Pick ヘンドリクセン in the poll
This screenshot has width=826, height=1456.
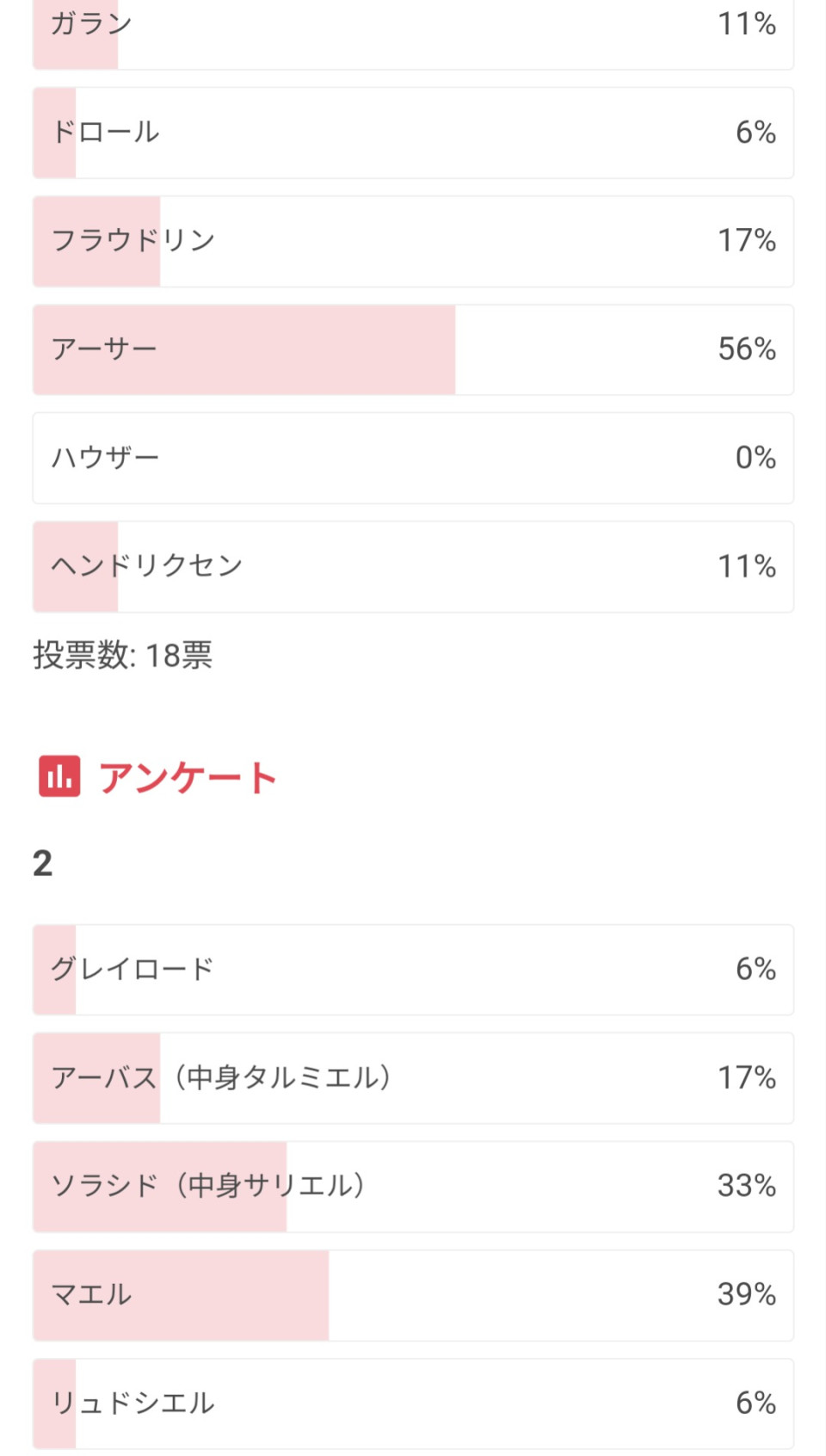click(x=413, y=566)
